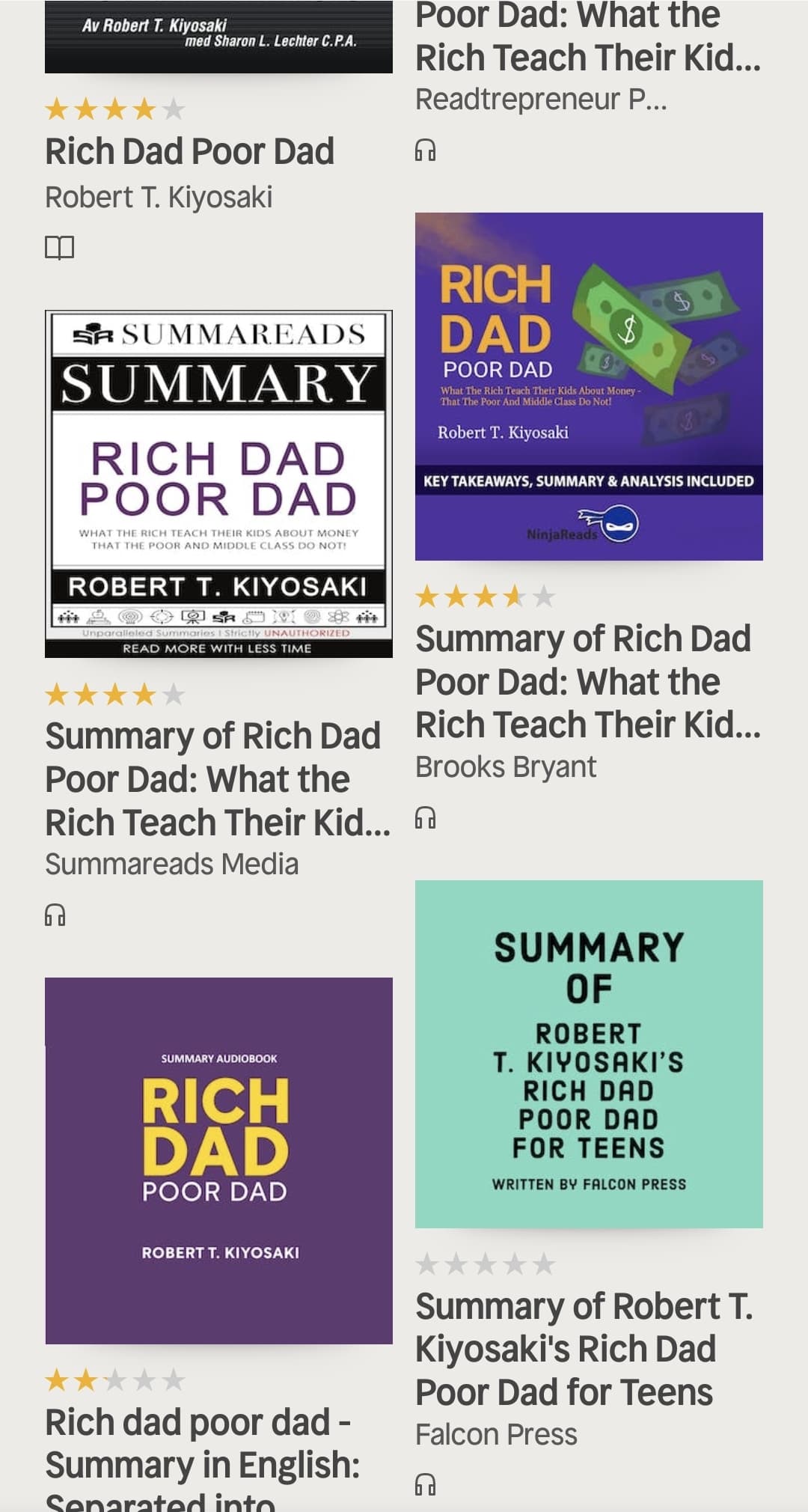
Task: Open the Rich Dad Poor Dad book by Robert T. Kiyosaki
Action: pyautogui.click(x=189, y=152)
